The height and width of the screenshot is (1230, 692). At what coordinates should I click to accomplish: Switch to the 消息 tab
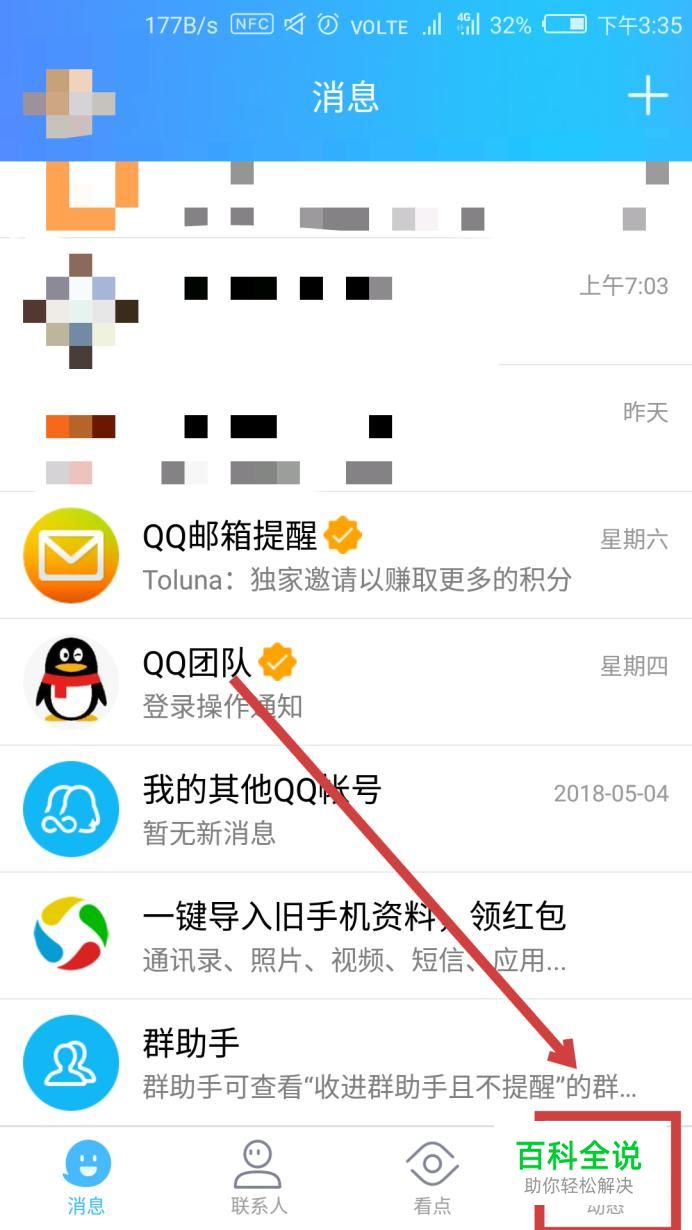(87, 1178)
